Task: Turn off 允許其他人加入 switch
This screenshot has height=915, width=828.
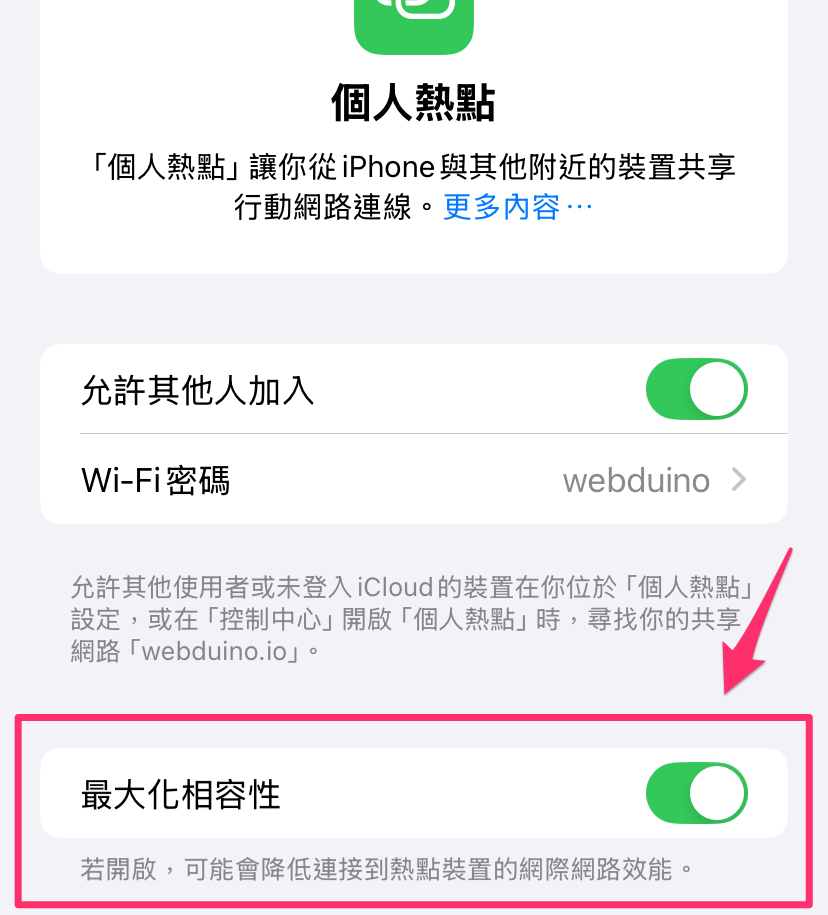Action: pyautogui.click(x=696, y=389)
